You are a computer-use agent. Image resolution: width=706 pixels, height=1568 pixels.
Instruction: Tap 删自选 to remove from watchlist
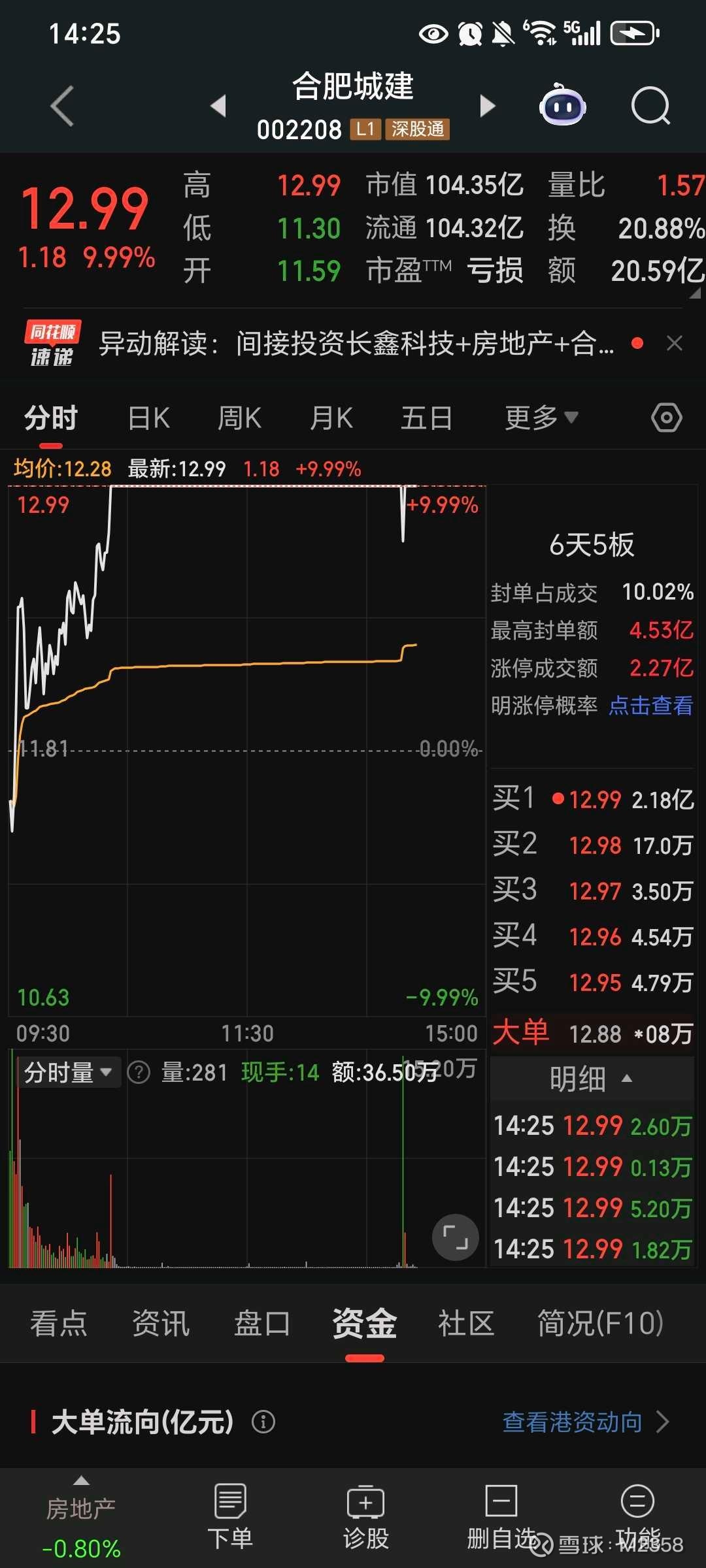coord(501,1517)
